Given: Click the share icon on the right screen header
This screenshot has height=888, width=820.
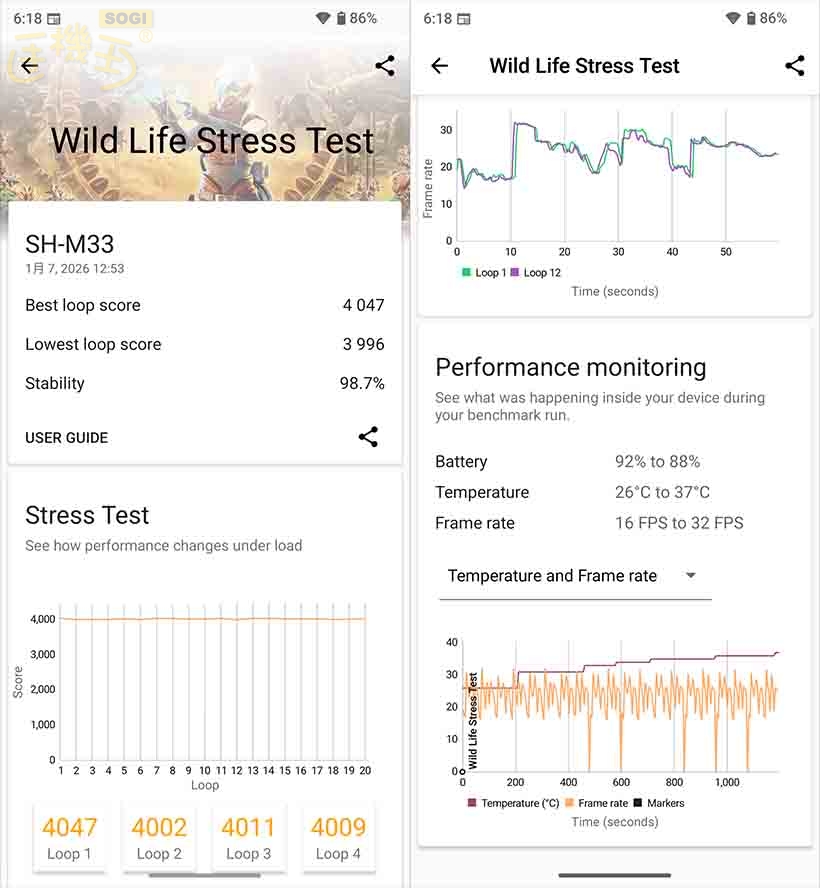Looking at the screenshot, I should (795, 66).
